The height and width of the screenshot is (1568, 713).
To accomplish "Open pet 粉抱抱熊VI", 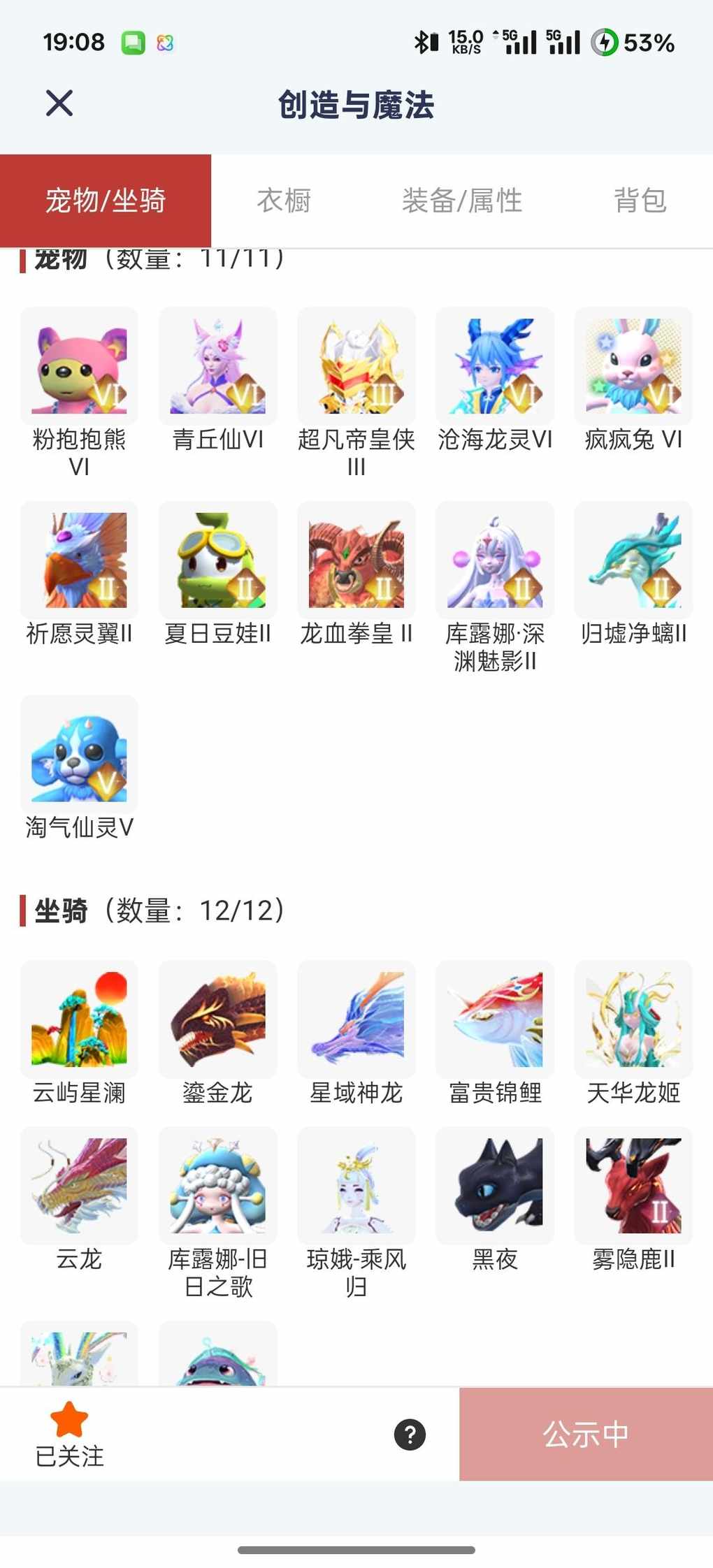I will coord(79,366).
